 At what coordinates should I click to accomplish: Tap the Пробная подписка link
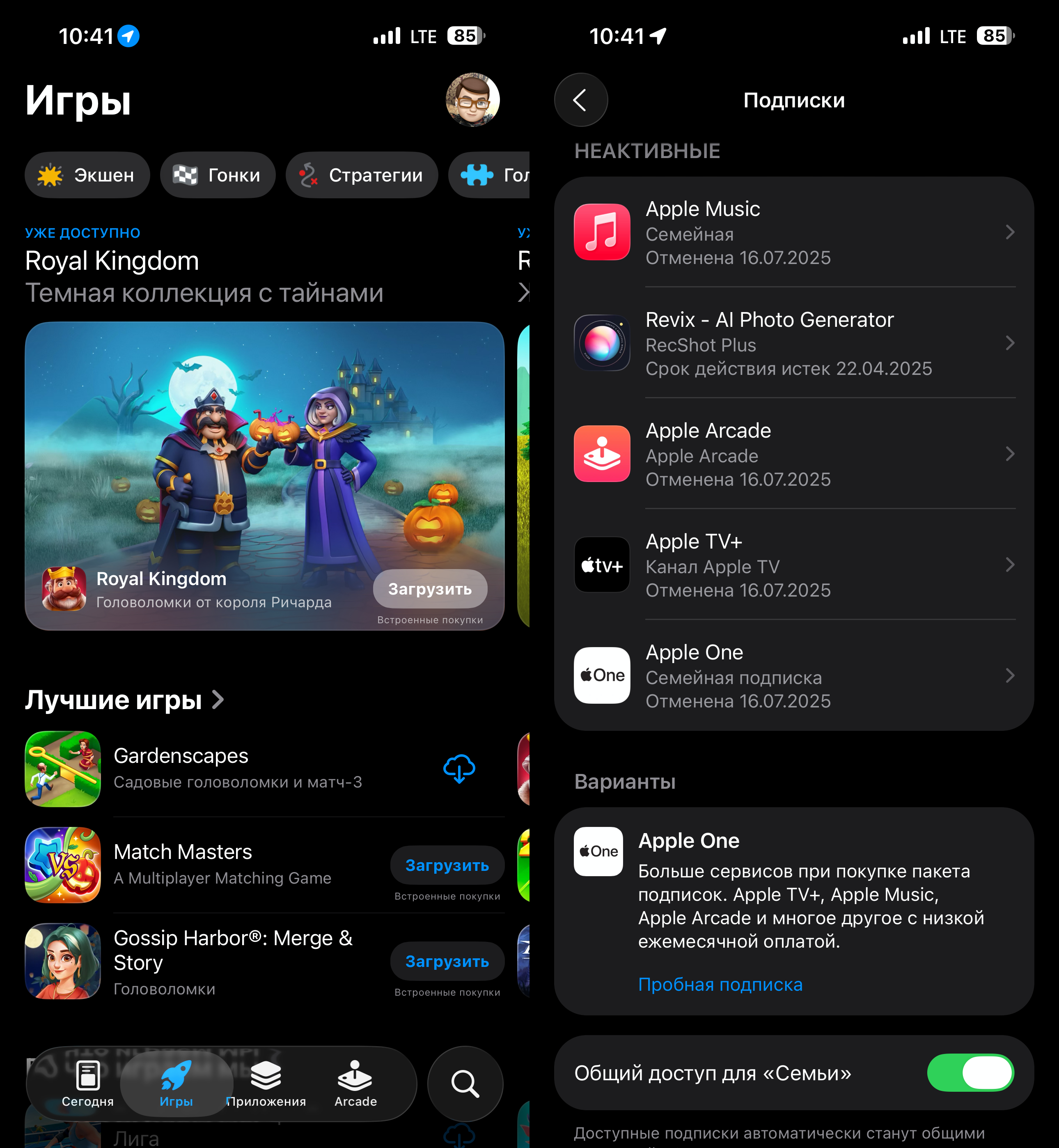coord(720,984)
